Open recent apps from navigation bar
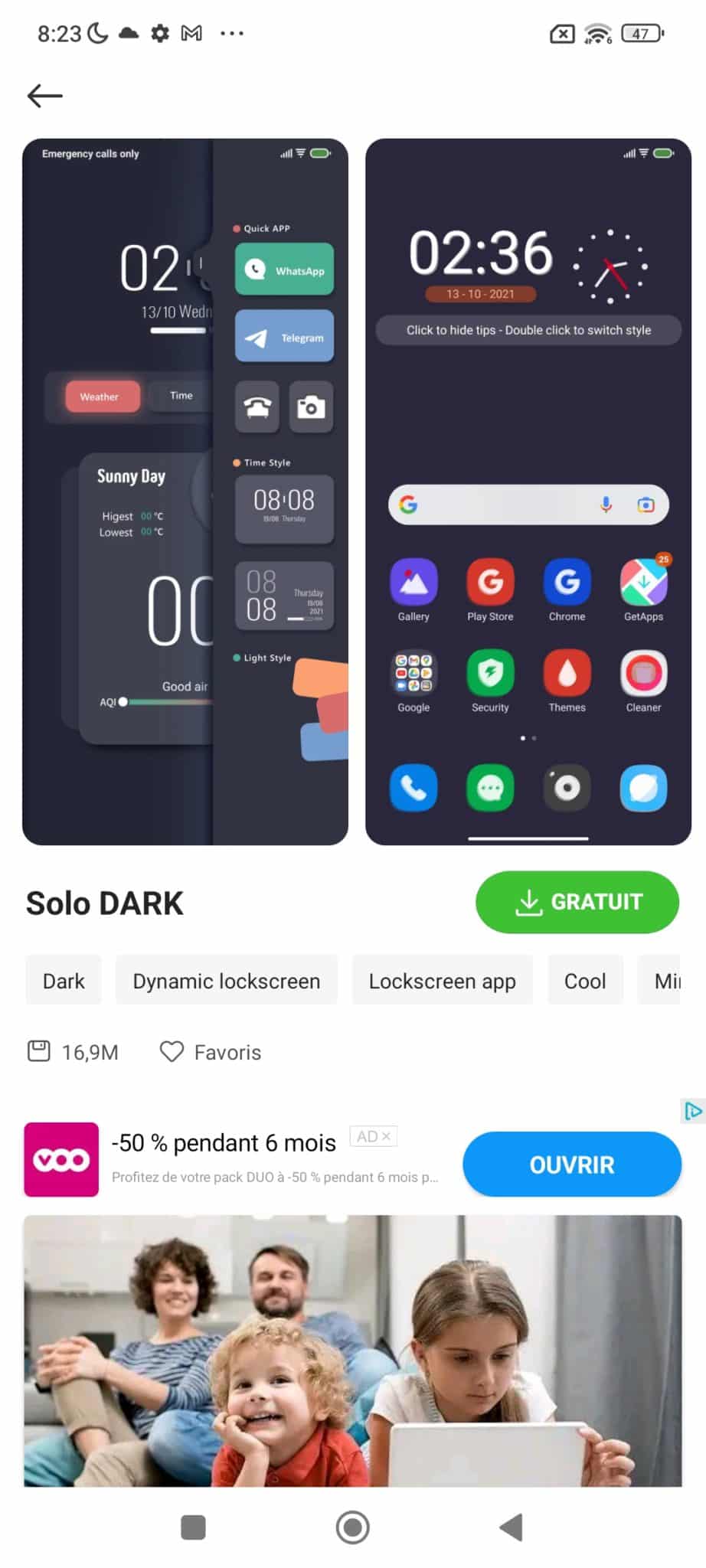Viewport: 706px width, 1568px height. click(x=193, y=1527)
